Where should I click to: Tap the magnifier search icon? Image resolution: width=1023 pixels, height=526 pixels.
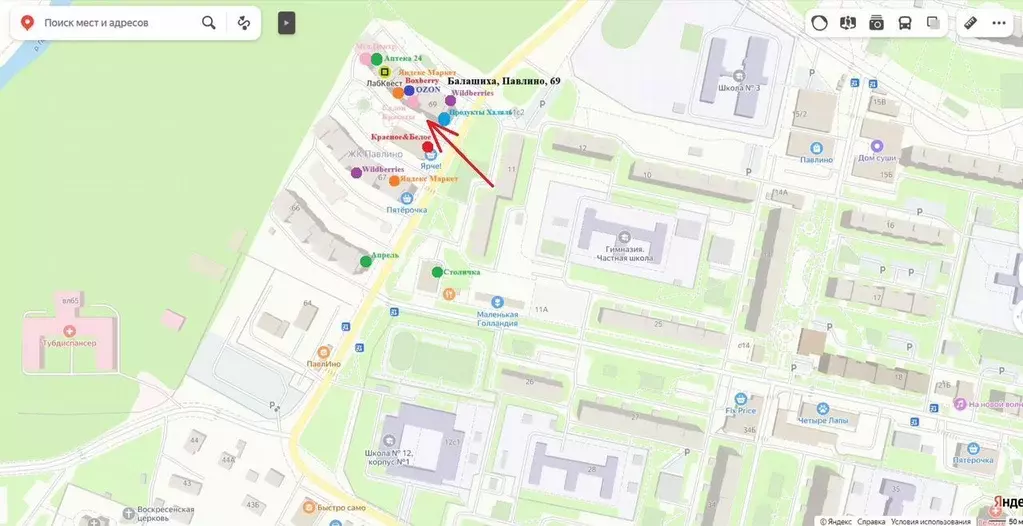208,22
